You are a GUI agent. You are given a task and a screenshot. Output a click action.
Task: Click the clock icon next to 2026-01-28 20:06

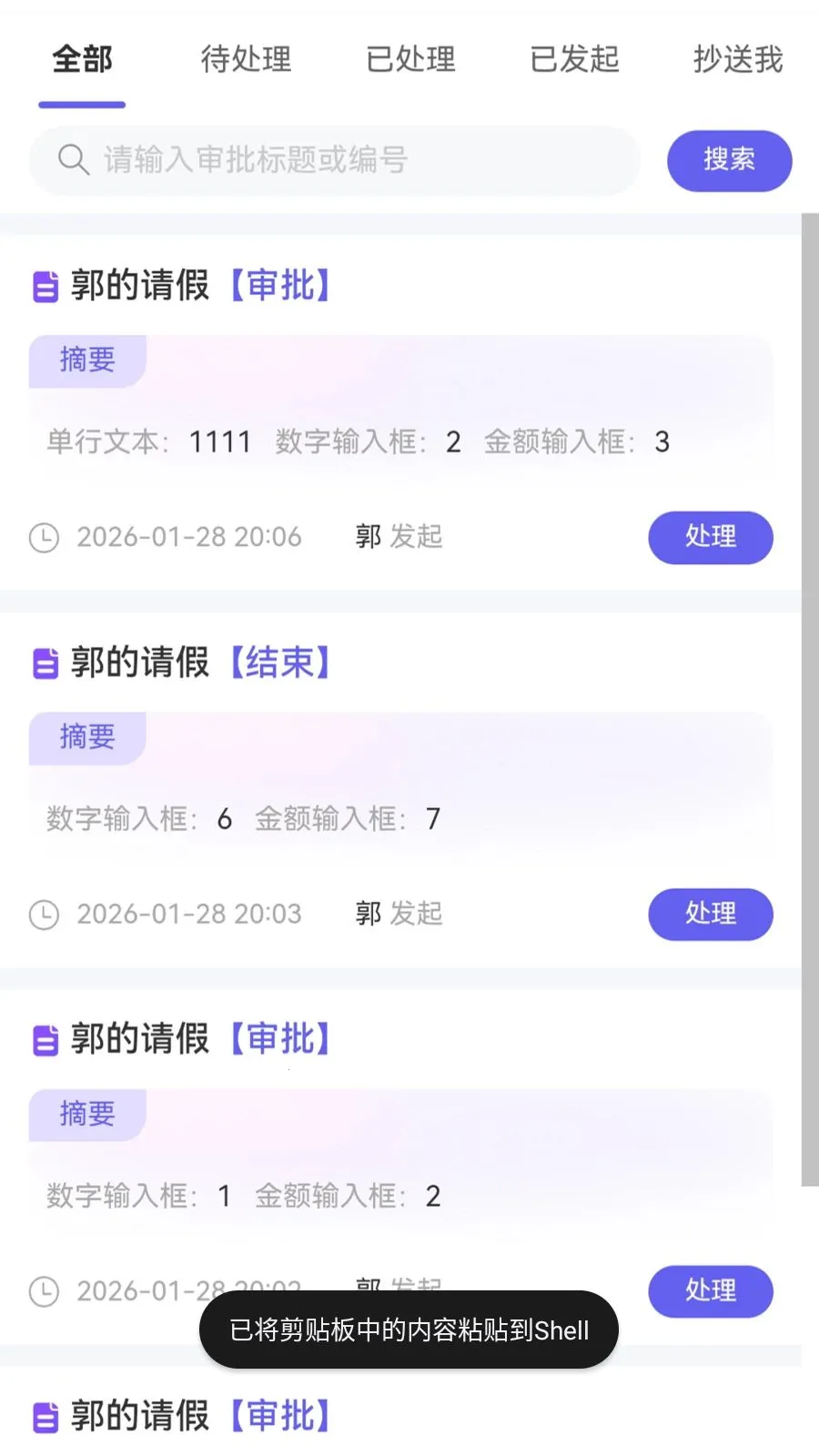click(x=44, y=537)
